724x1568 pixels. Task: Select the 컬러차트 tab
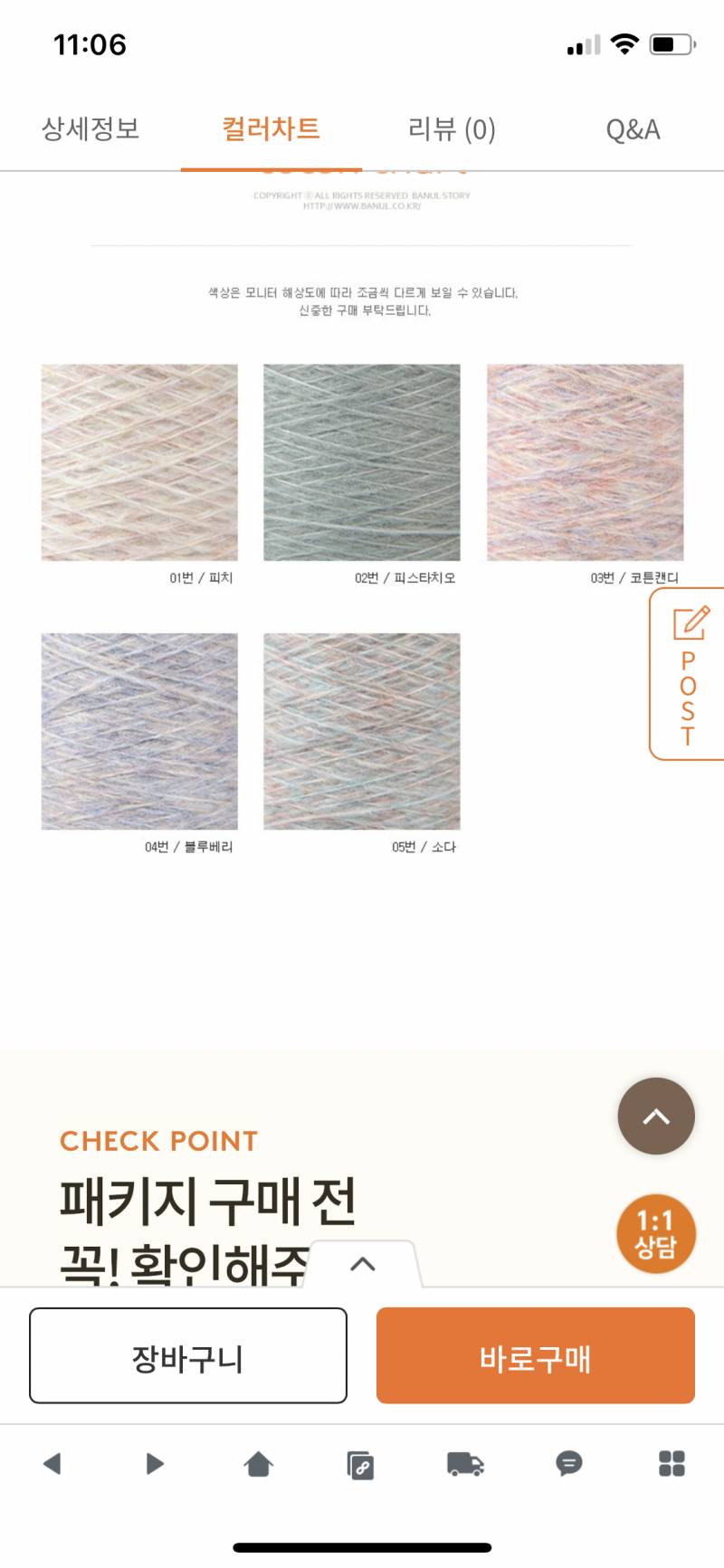pos(271,129)
